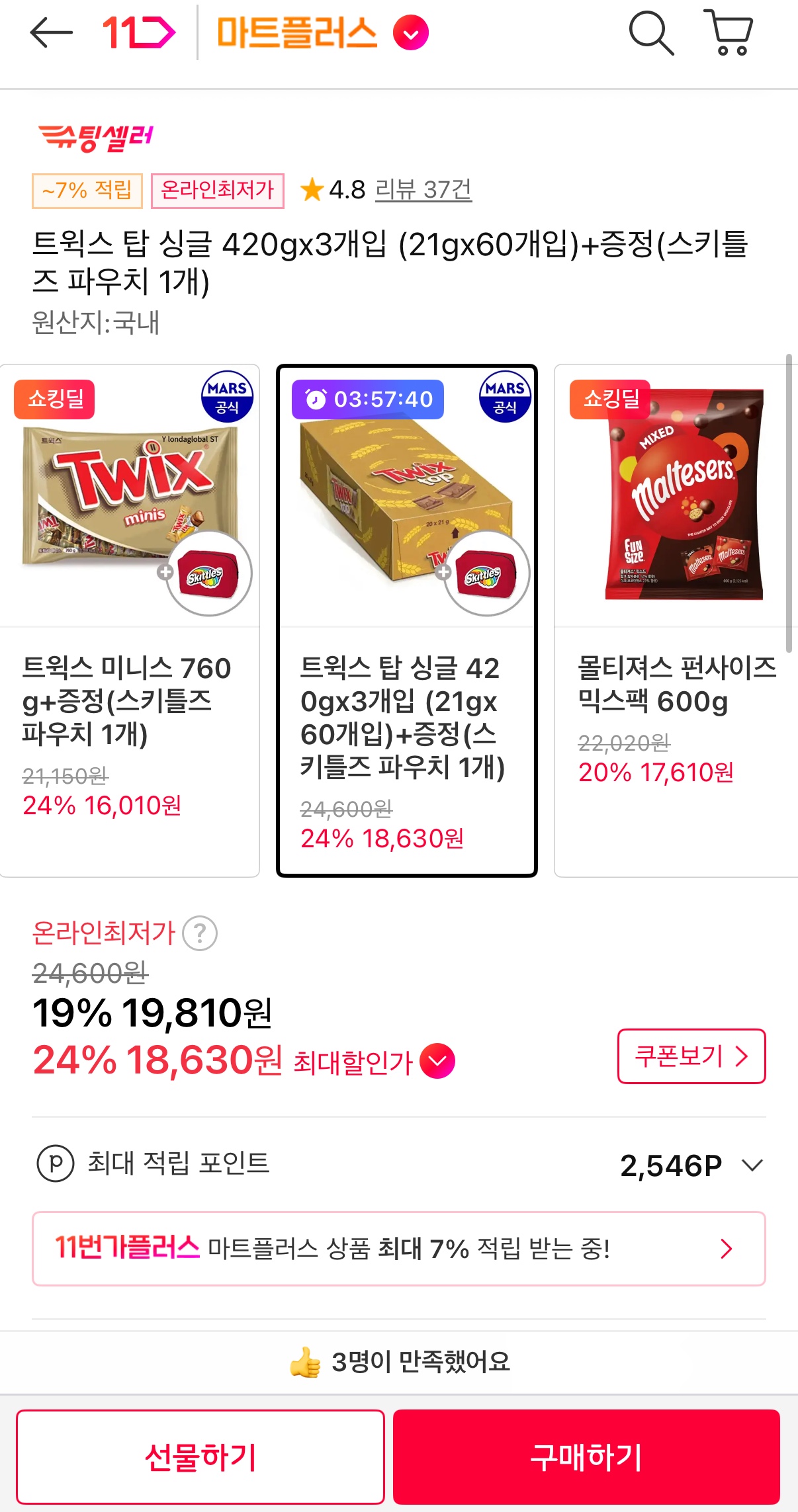Tap 구매하기 to buy this item
The width and height of the screenshot is (798, 1512).
(x=586, y=1457)
